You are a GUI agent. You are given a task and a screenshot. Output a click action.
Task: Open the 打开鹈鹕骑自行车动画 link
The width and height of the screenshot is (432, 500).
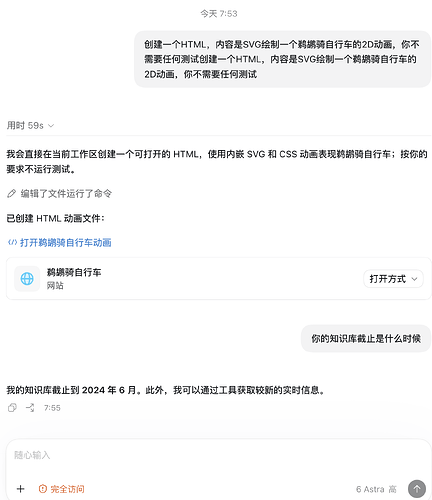59,242
